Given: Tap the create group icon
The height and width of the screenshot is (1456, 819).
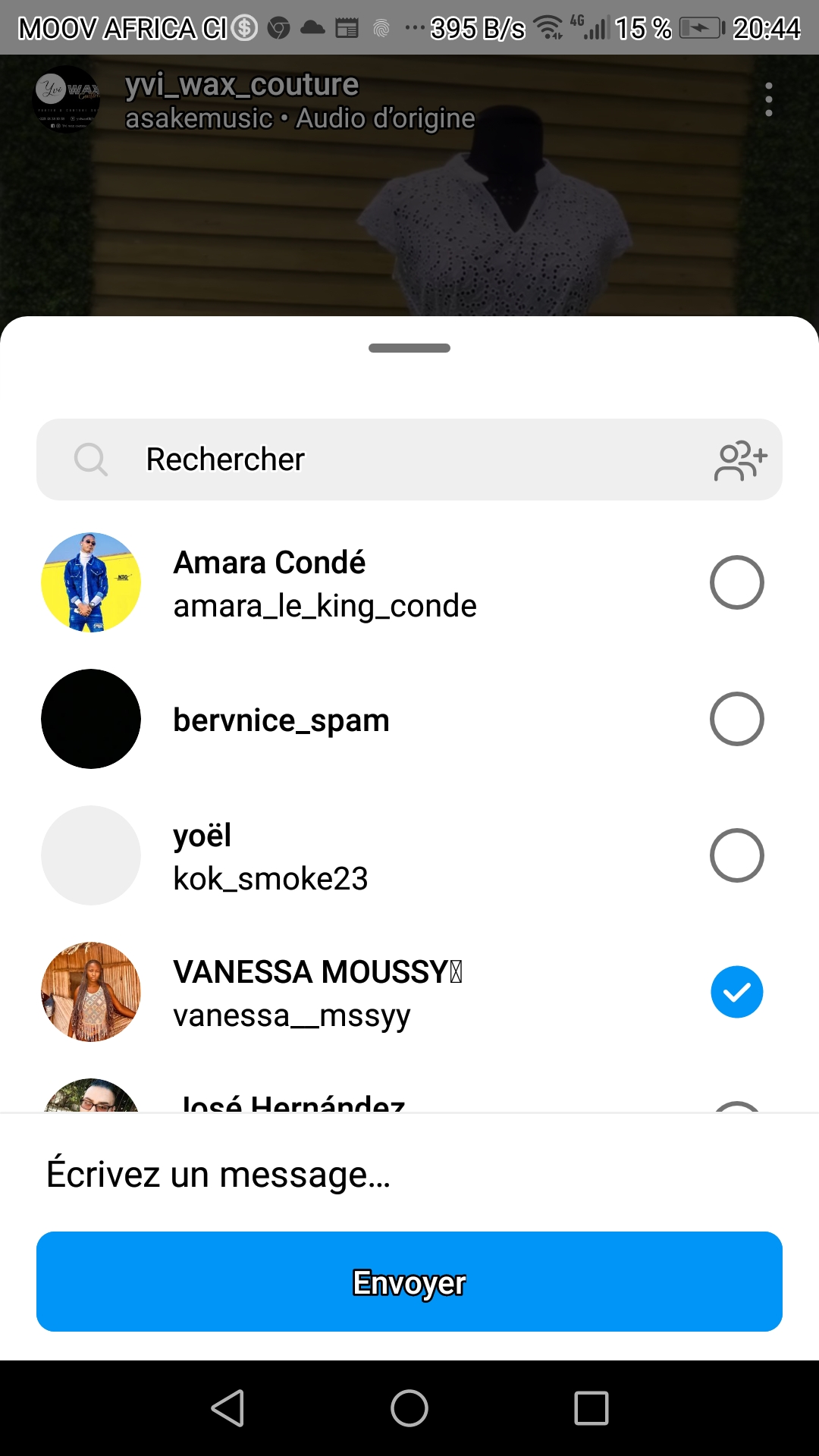Looking at the screenshot, I should pyautogui.click(x=740, y=460).
